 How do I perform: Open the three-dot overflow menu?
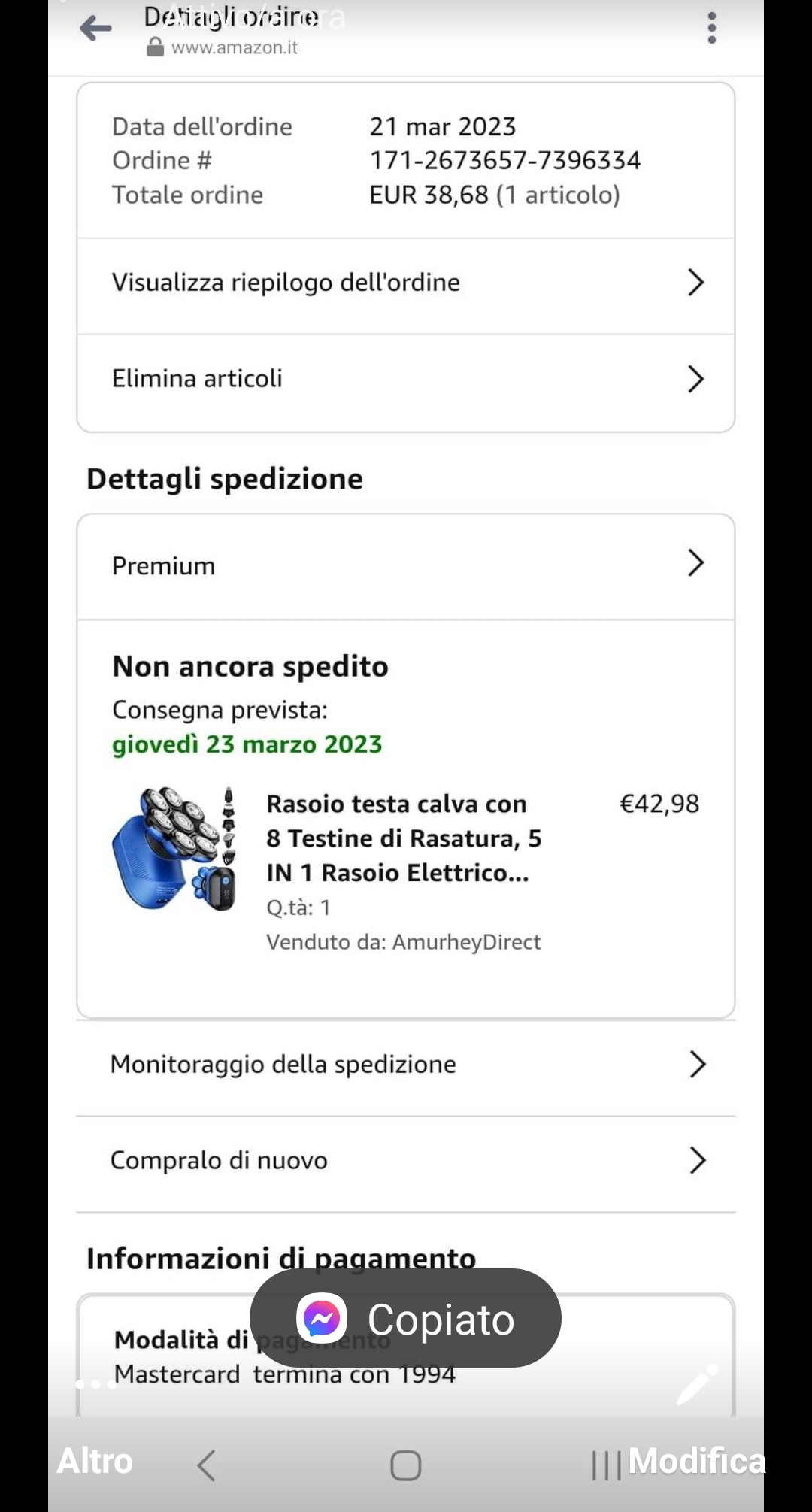711,29
